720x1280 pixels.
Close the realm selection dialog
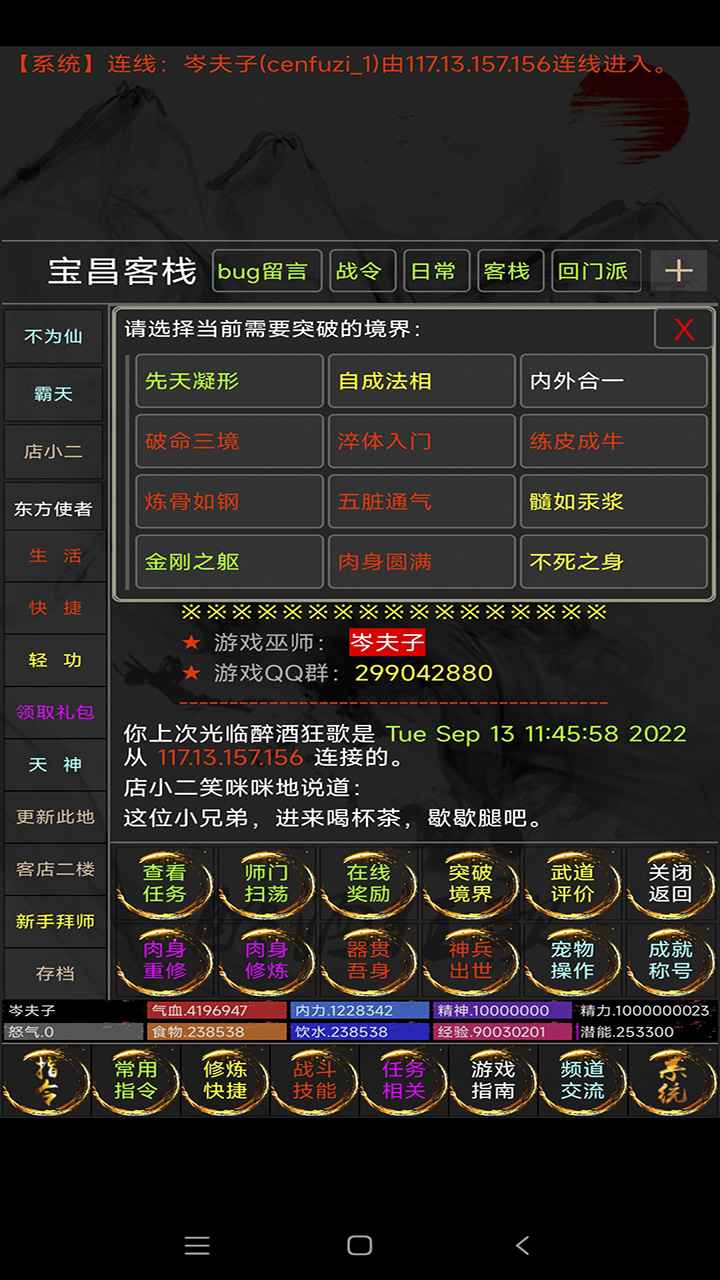coord(684,329)
